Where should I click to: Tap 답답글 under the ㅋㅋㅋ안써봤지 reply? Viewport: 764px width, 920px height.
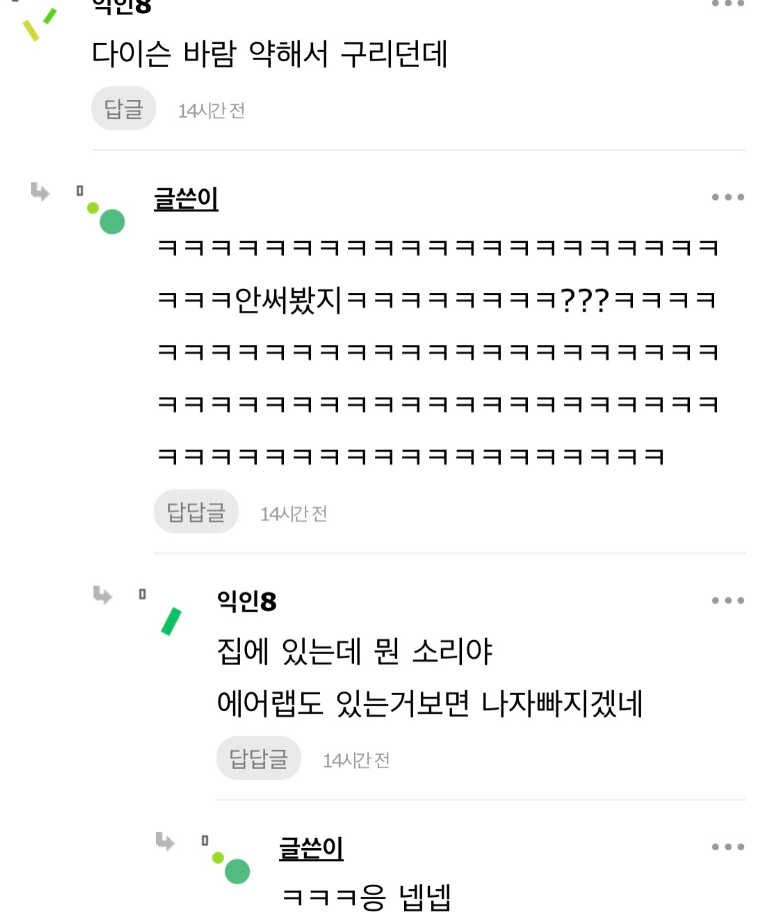(x=196, y=512)
